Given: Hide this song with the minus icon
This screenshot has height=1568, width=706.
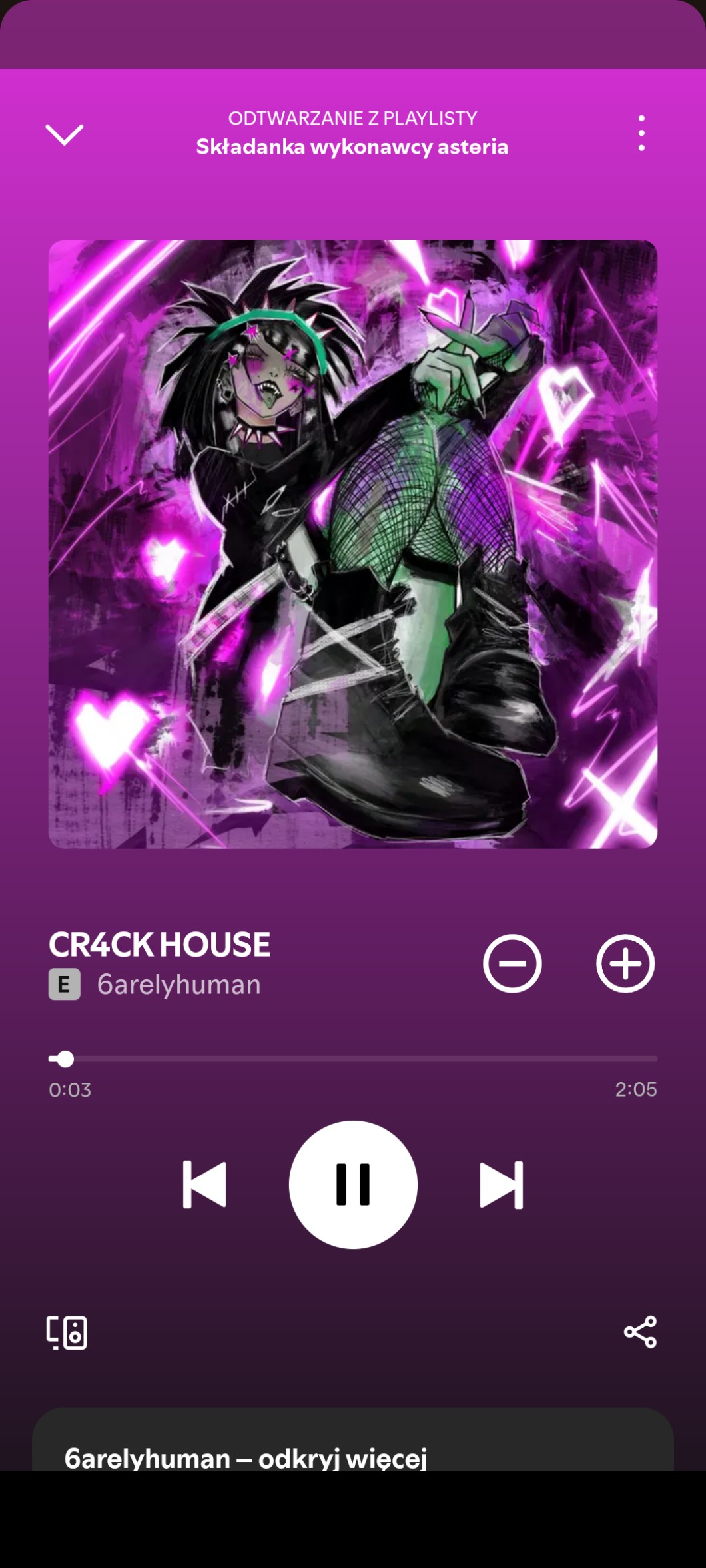Looking at the screenshot, I should [512, 963].
